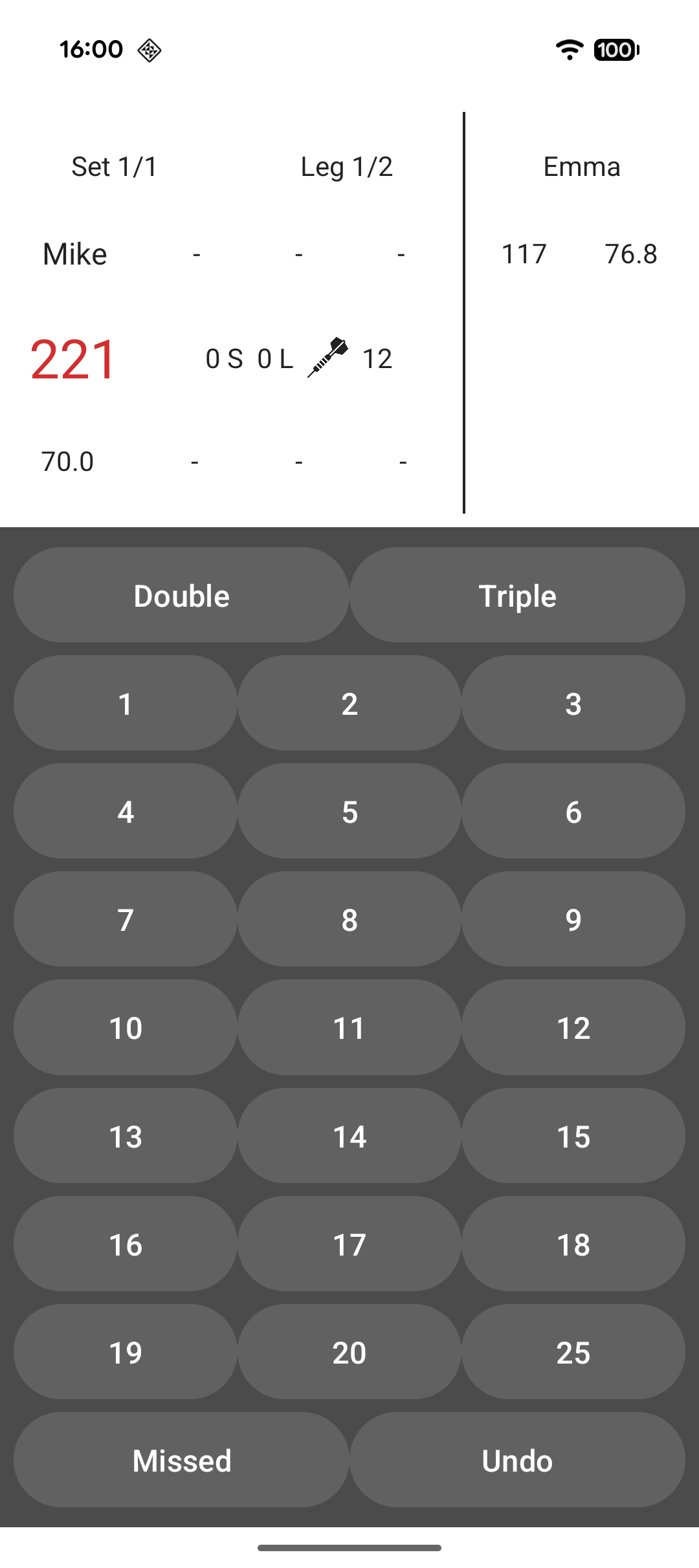Image resolution: width=699 pixels, height=1568 pixels.
Task: Tap number 16 on the keypad
Action: [126, 1244]
